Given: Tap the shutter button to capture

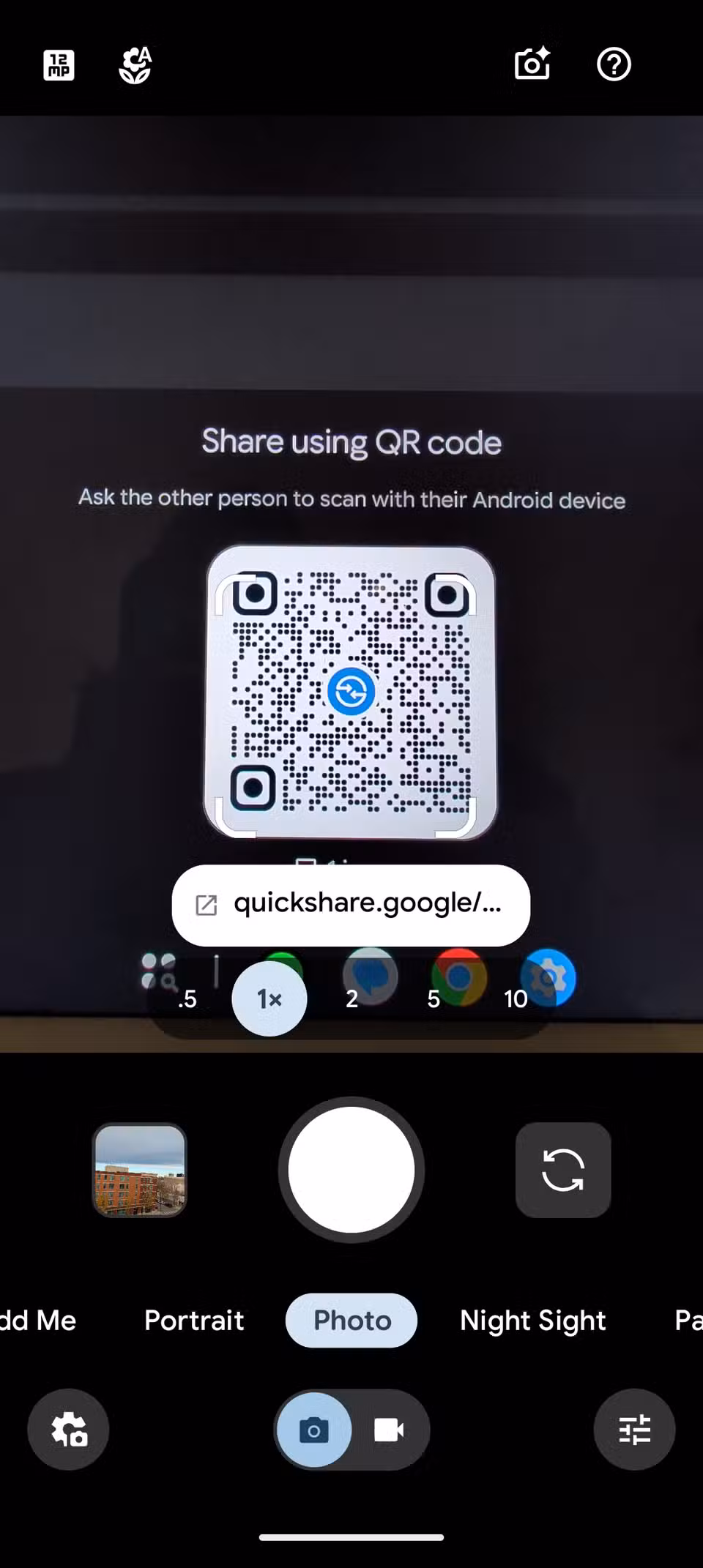Looking at the screenshot, I should click(351, 1170).
